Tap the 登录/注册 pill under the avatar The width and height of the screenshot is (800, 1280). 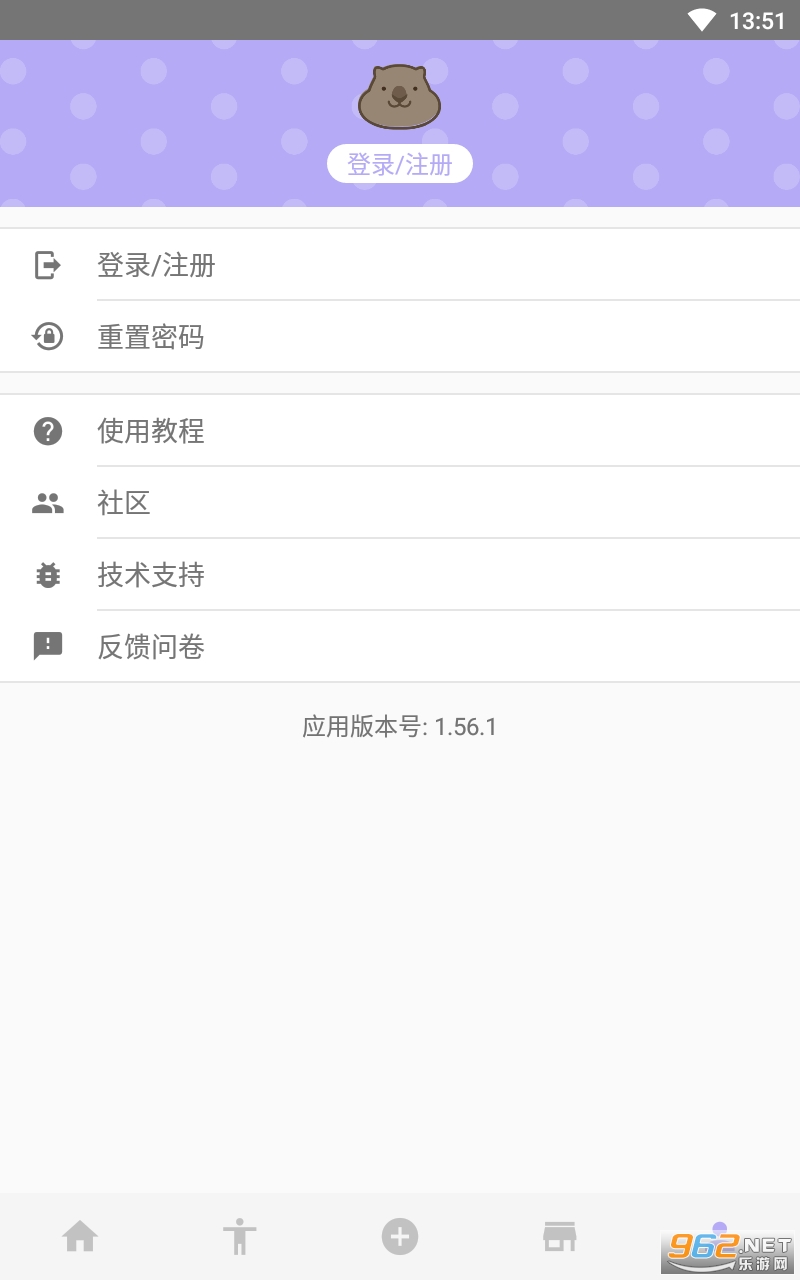[399, 164]
